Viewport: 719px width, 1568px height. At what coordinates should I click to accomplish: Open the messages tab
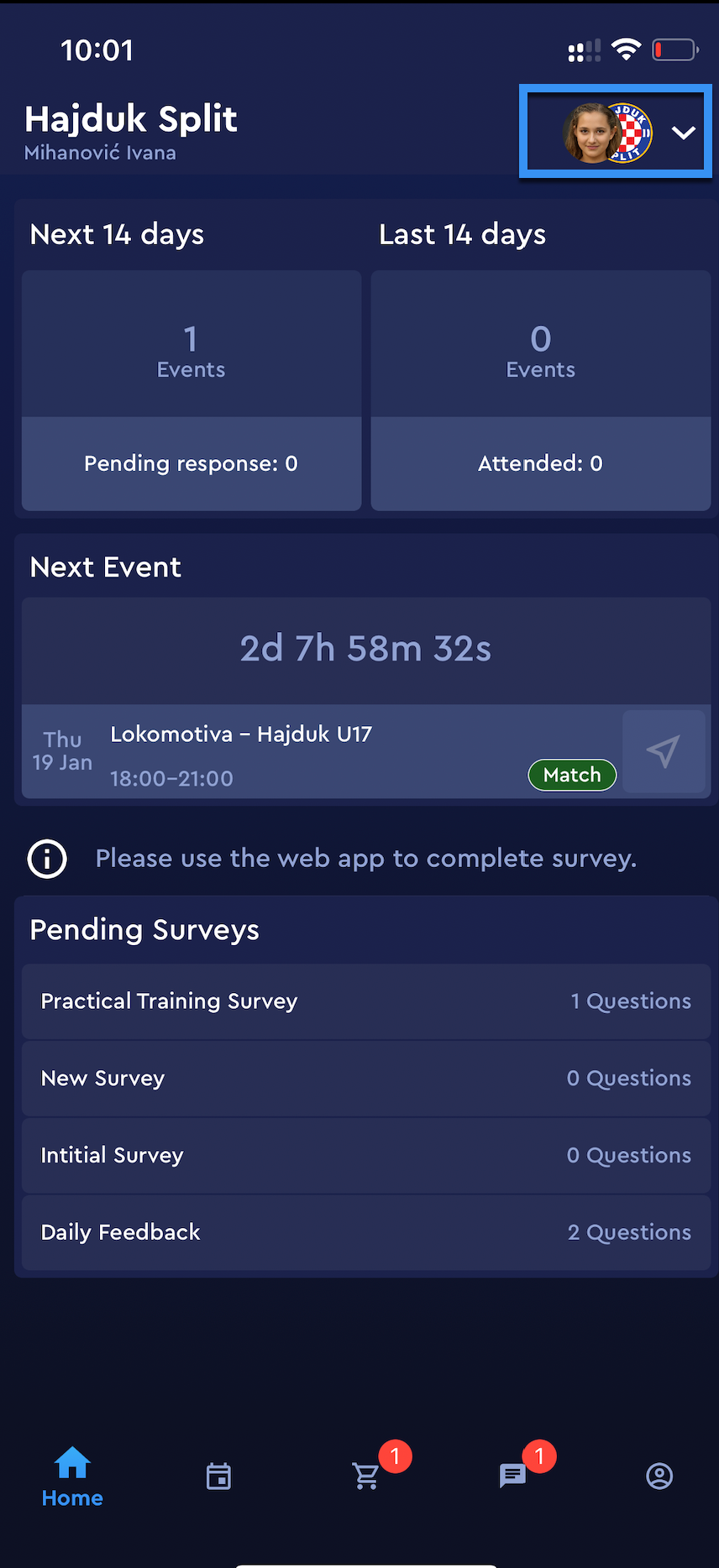[x=512, y=1477]
